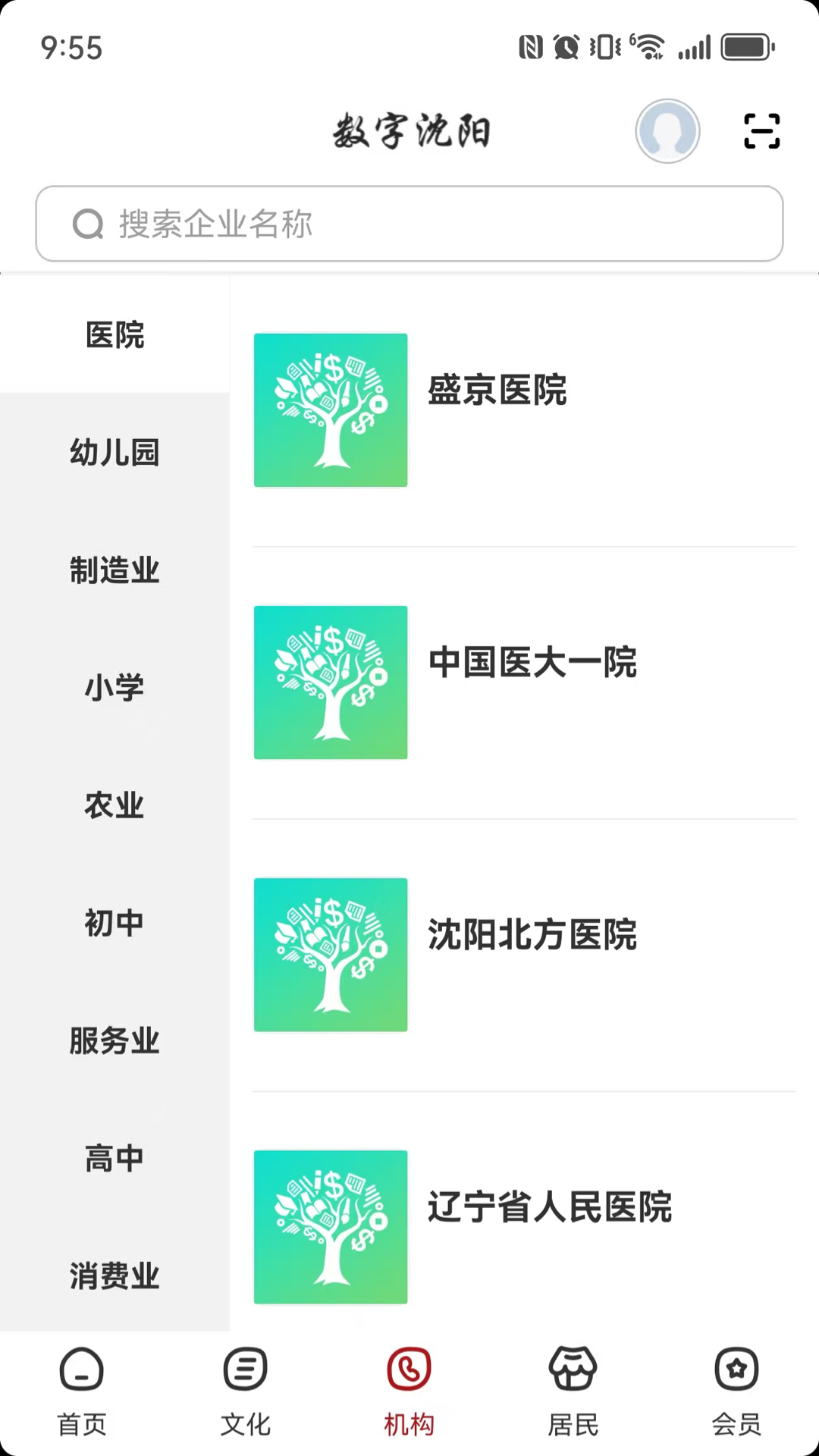Viewport: 819px width, 1456px height.
Task: Open the profile avatar icon
Action: [667, 131]
